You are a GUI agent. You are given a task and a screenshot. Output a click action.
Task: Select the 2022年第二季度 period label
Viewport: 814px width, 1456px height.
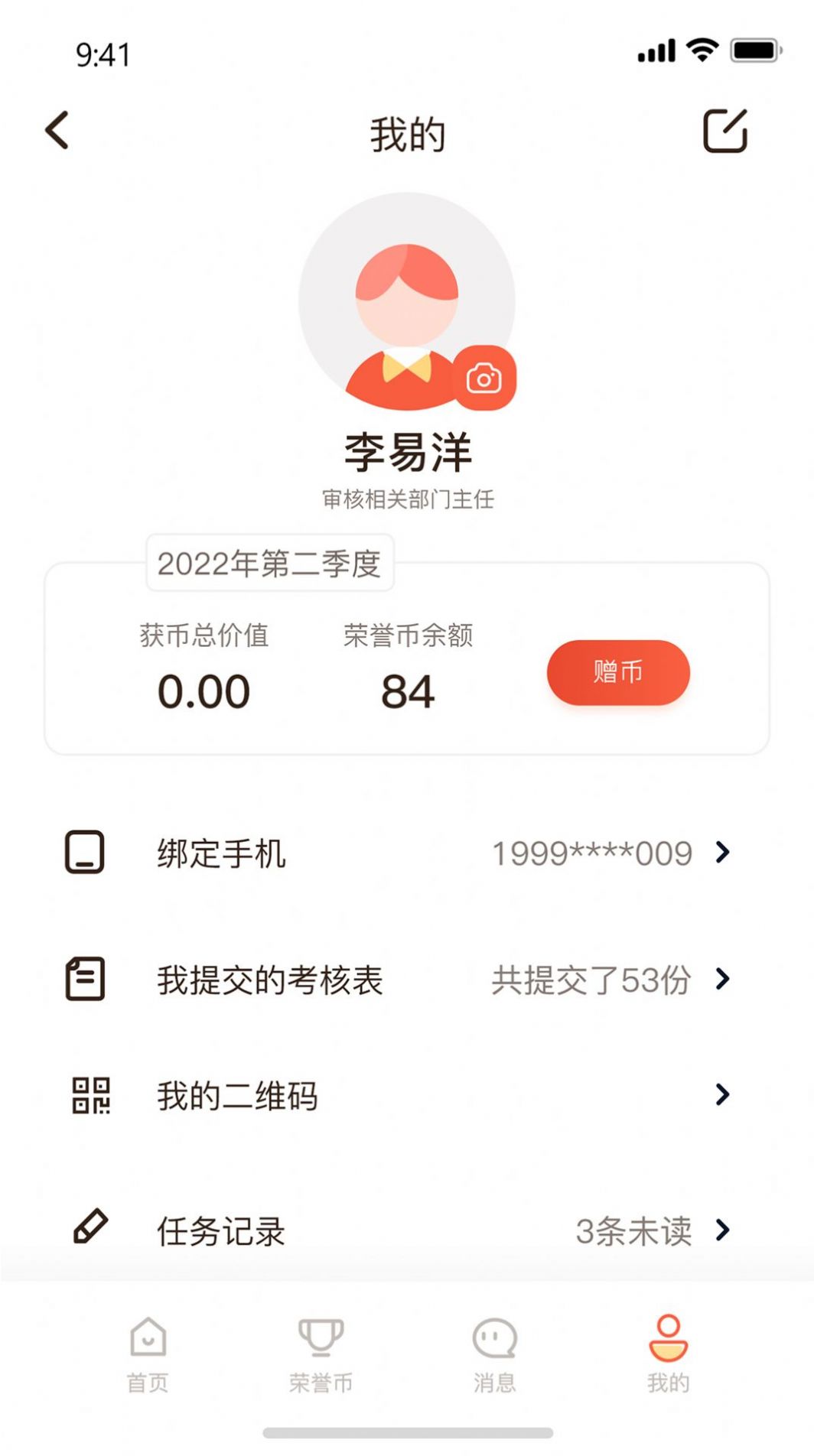click(269, 564)
